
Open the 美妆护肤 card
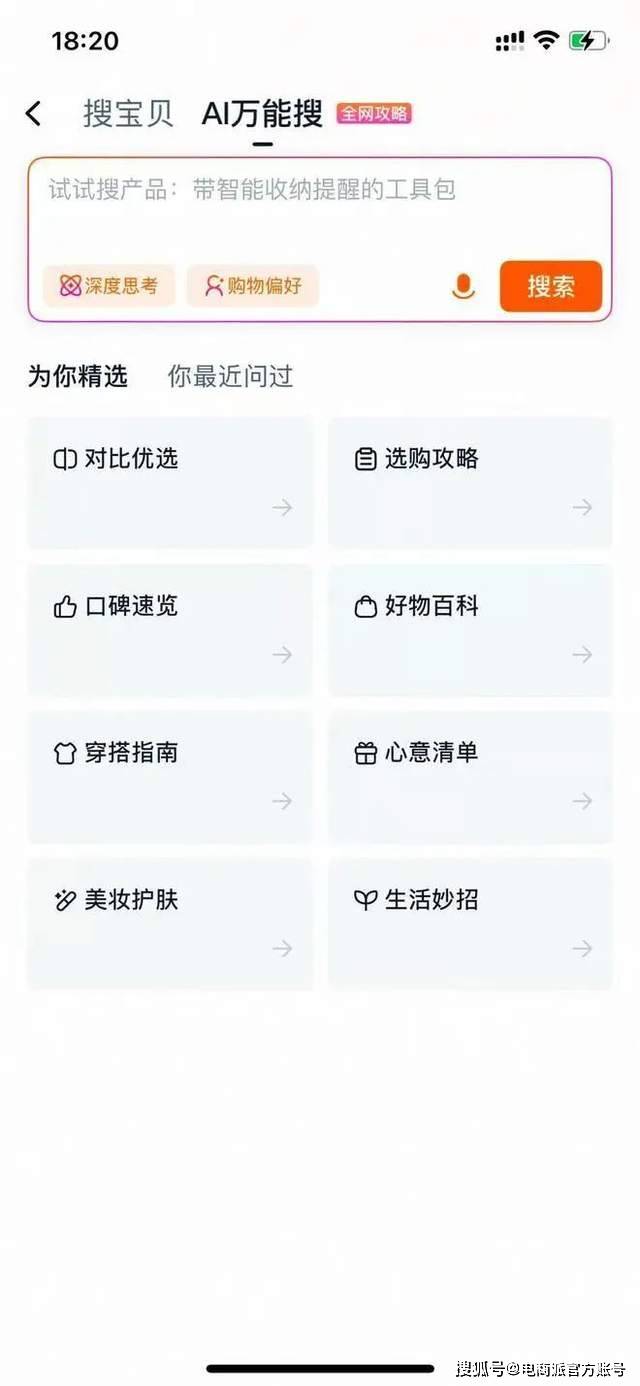(170, 924)
